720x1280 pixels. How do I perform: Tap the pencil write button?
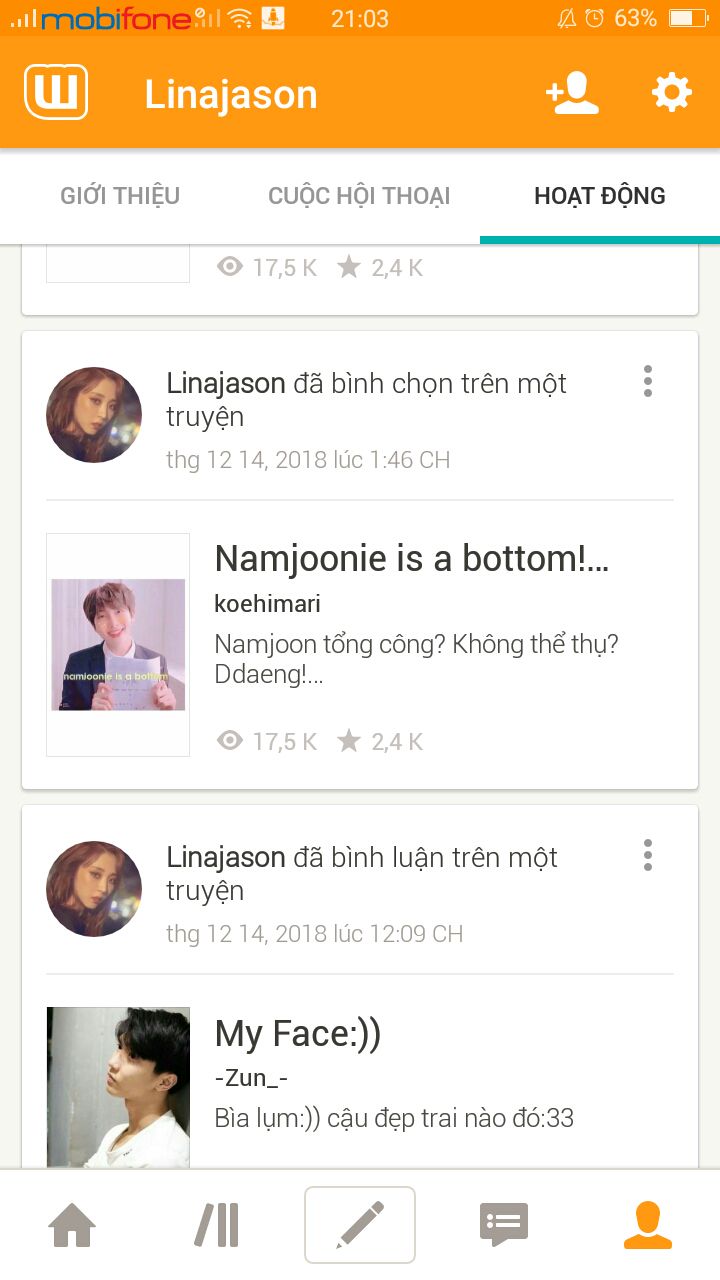[x=360, y=1225]
